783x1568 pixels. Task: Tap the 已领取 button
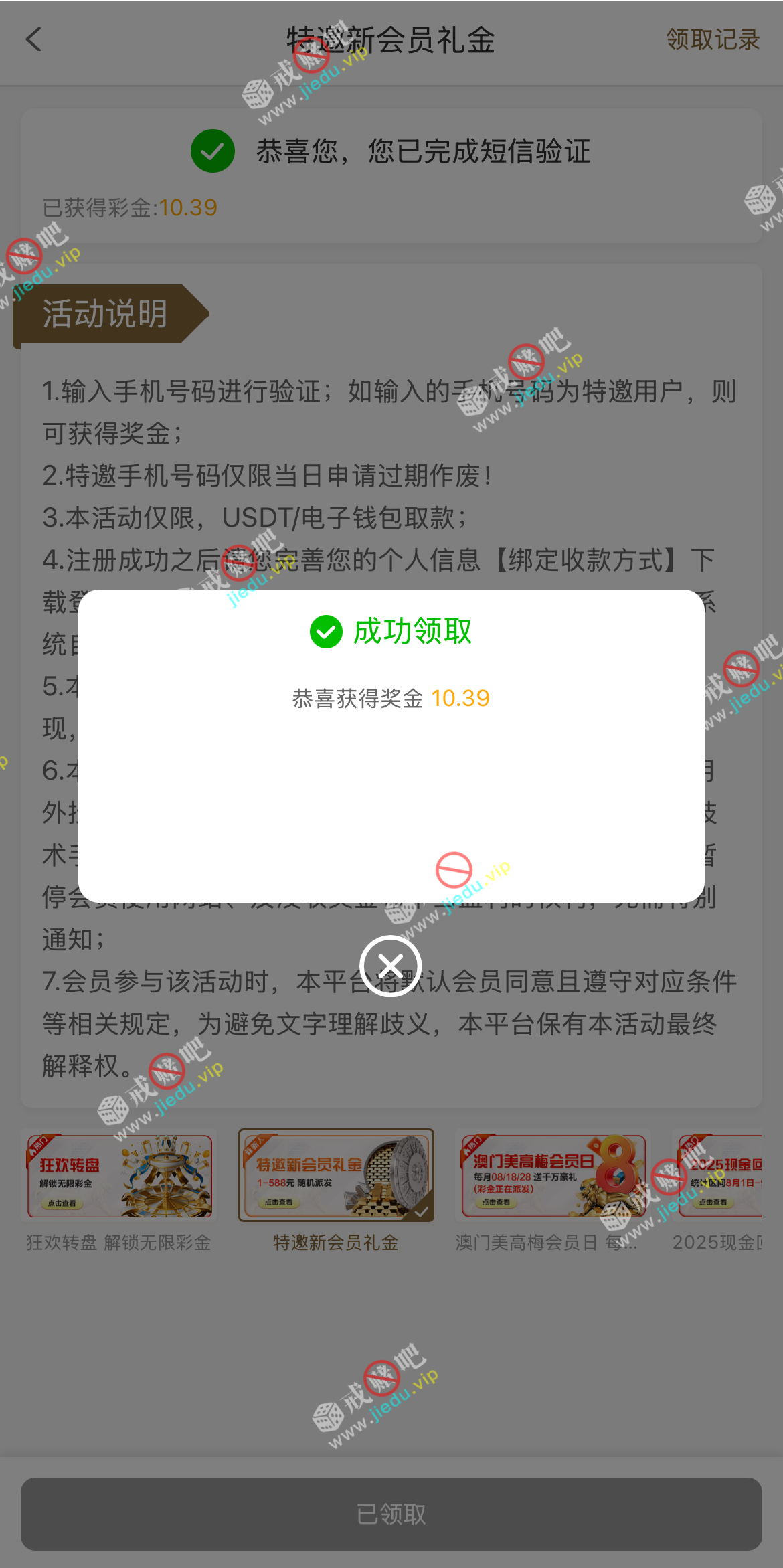pos(391,1514)
